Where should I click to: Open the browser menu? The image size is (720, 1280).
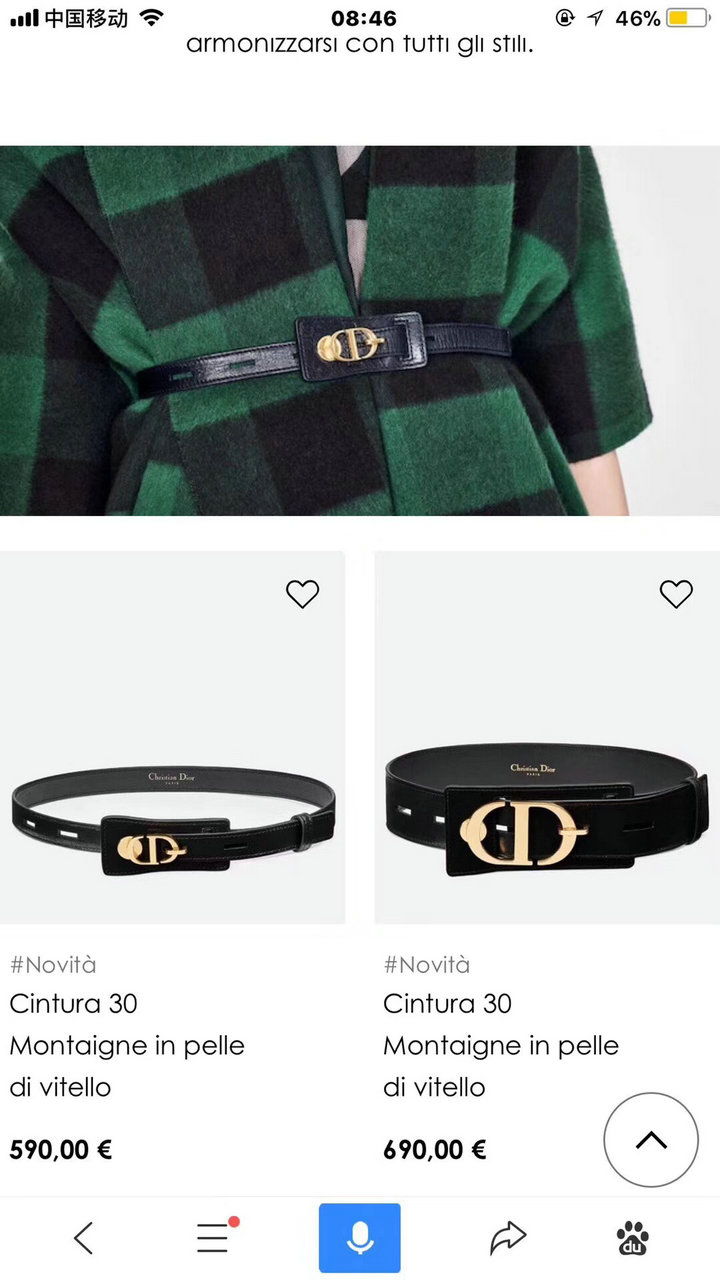tap(213, 1238)
